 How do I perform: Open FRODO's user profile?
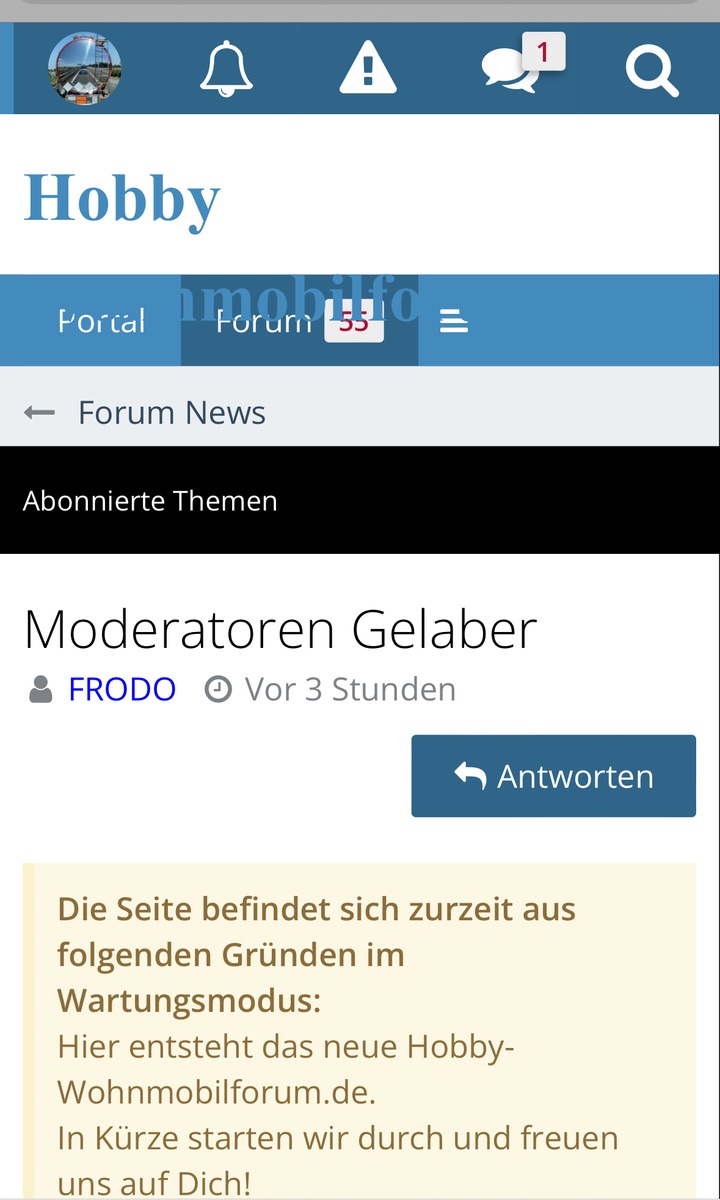pyautogui.click(x=122, y=689)
